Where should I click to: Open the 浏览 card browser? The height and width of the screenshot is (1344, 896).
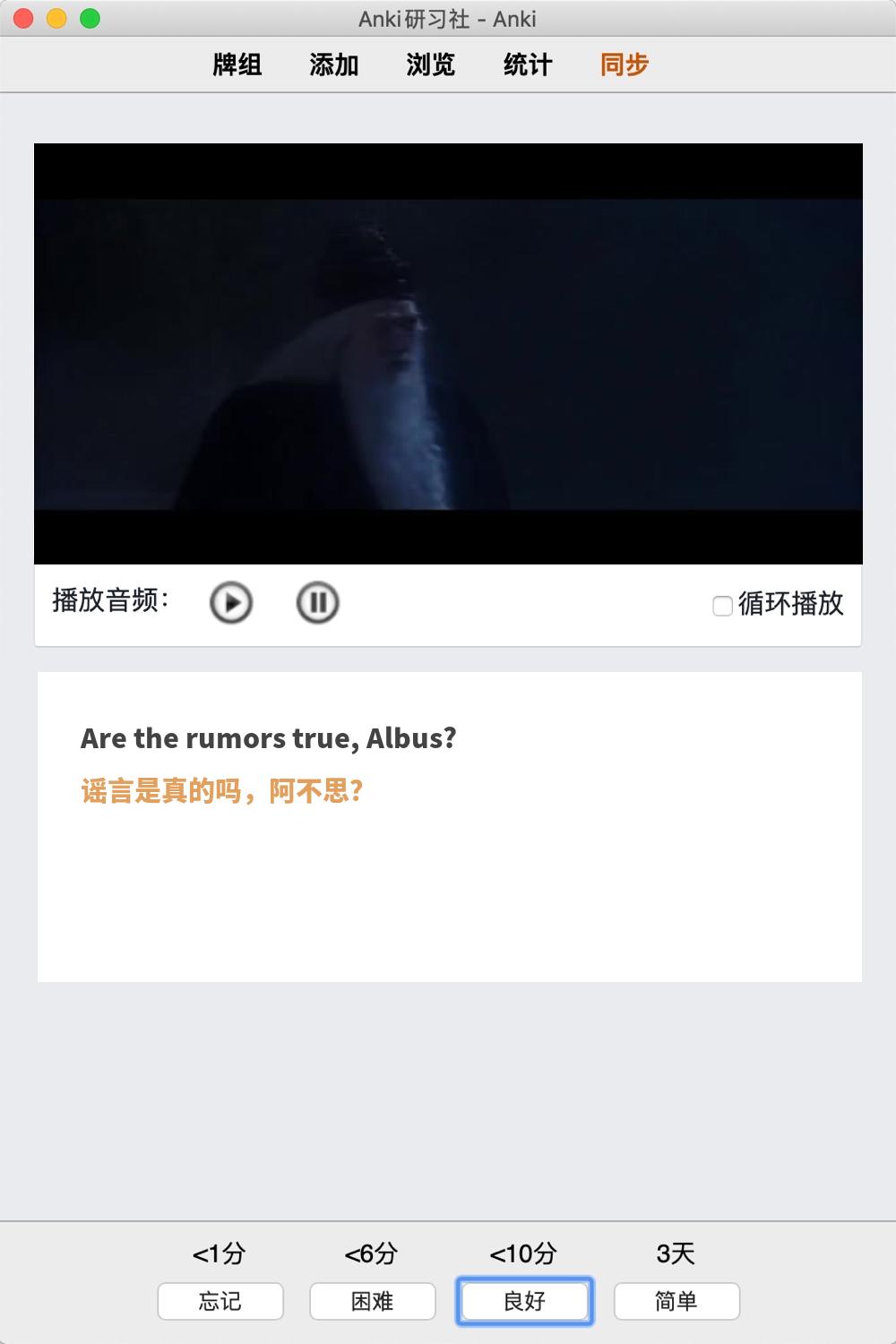431,65
